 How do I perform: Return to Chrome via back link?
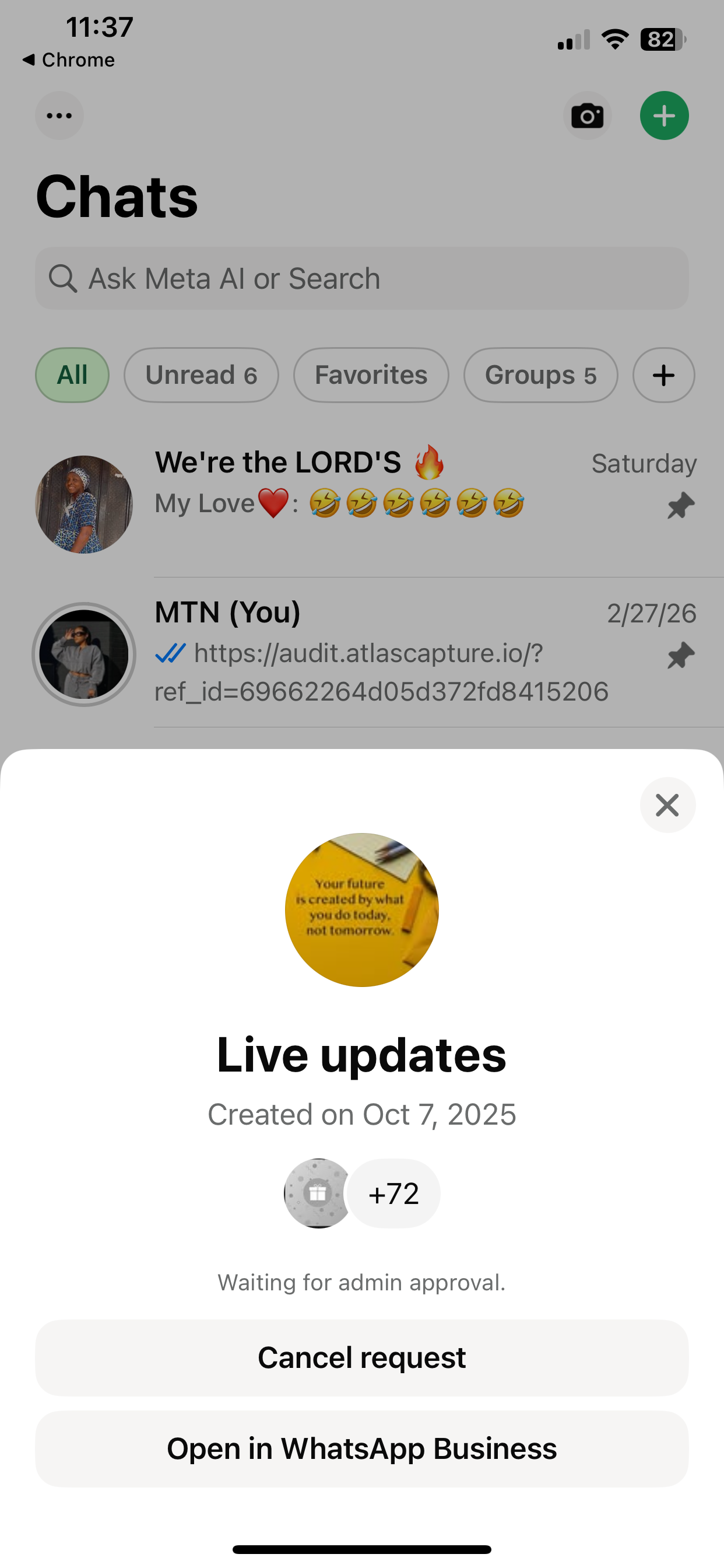click(x=69, y=60)
